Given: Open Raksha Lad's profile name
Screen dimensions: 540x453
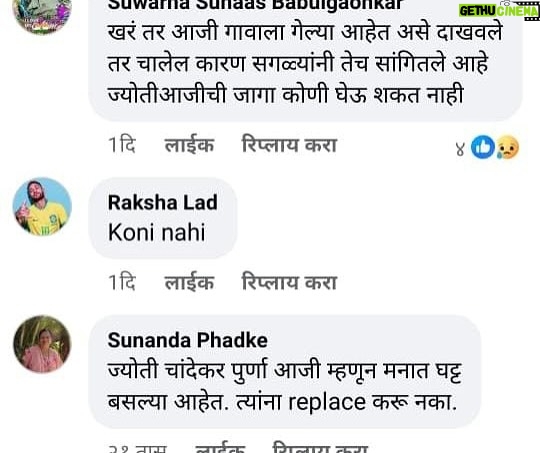Looking at the screenshot, I should click(163, 202).
